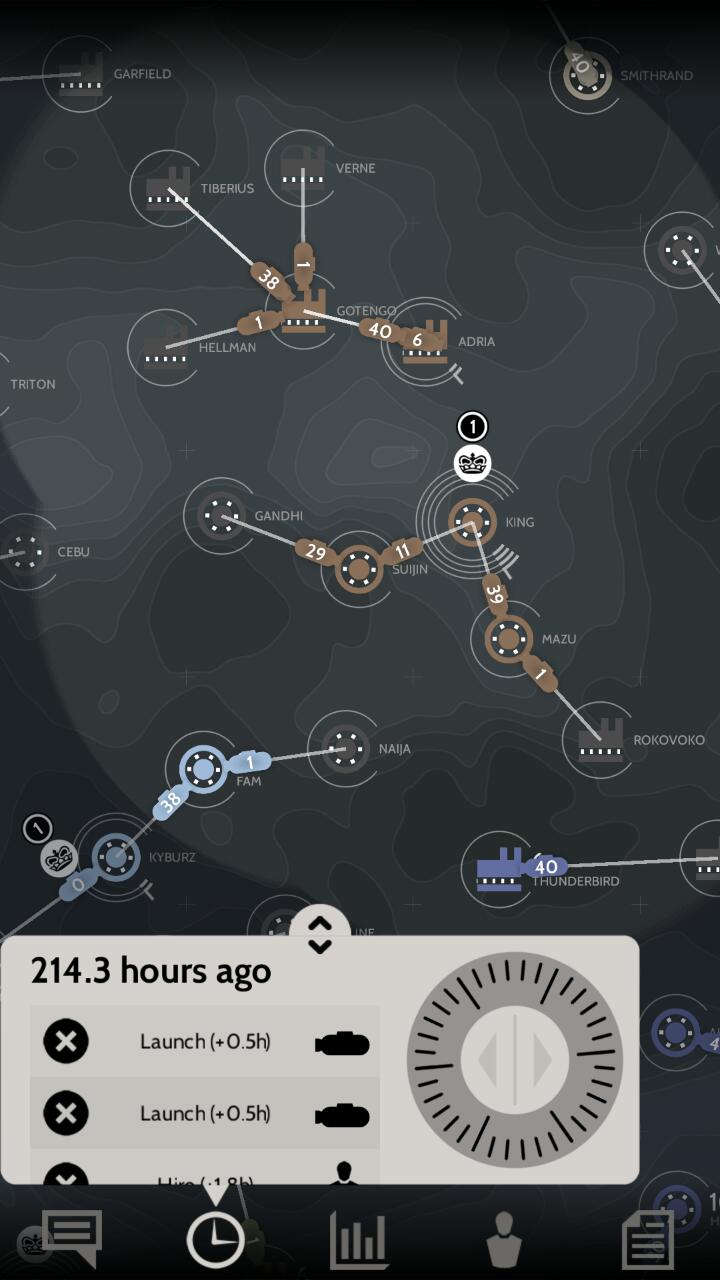Viewport: 720px width, 1280px height.
Task: Select the King outpost
Action: [x=472, y=522]
